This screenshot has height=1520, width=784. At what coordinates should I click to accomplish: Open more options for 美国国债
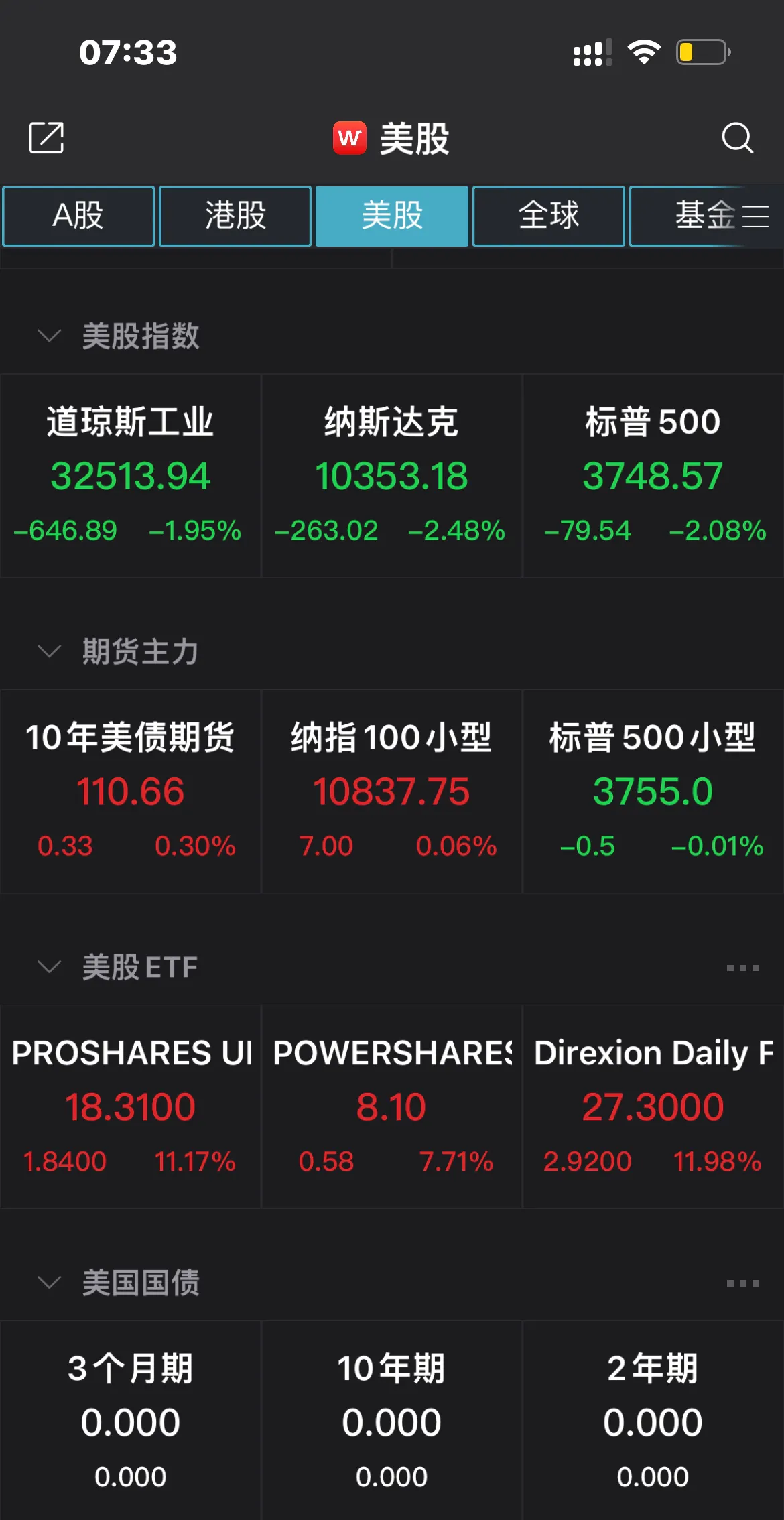(x=742, y=1283)
